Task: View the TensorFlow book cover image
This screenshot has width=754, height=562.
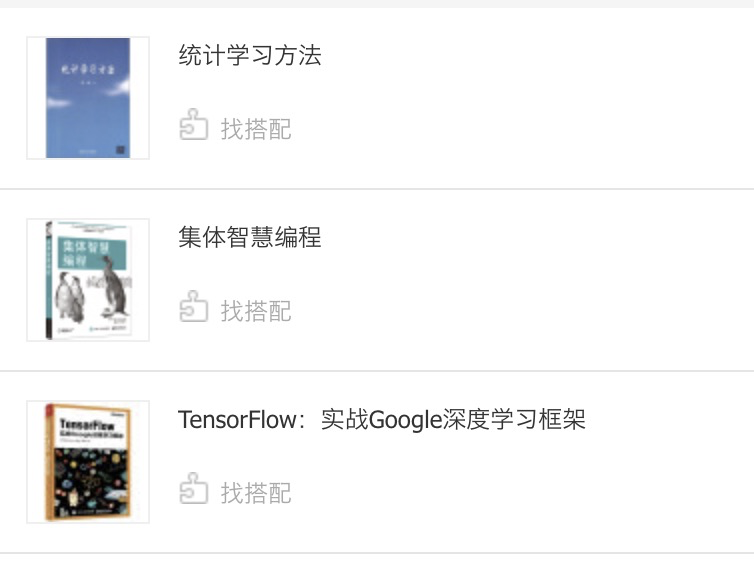Action: coord(88,462)
